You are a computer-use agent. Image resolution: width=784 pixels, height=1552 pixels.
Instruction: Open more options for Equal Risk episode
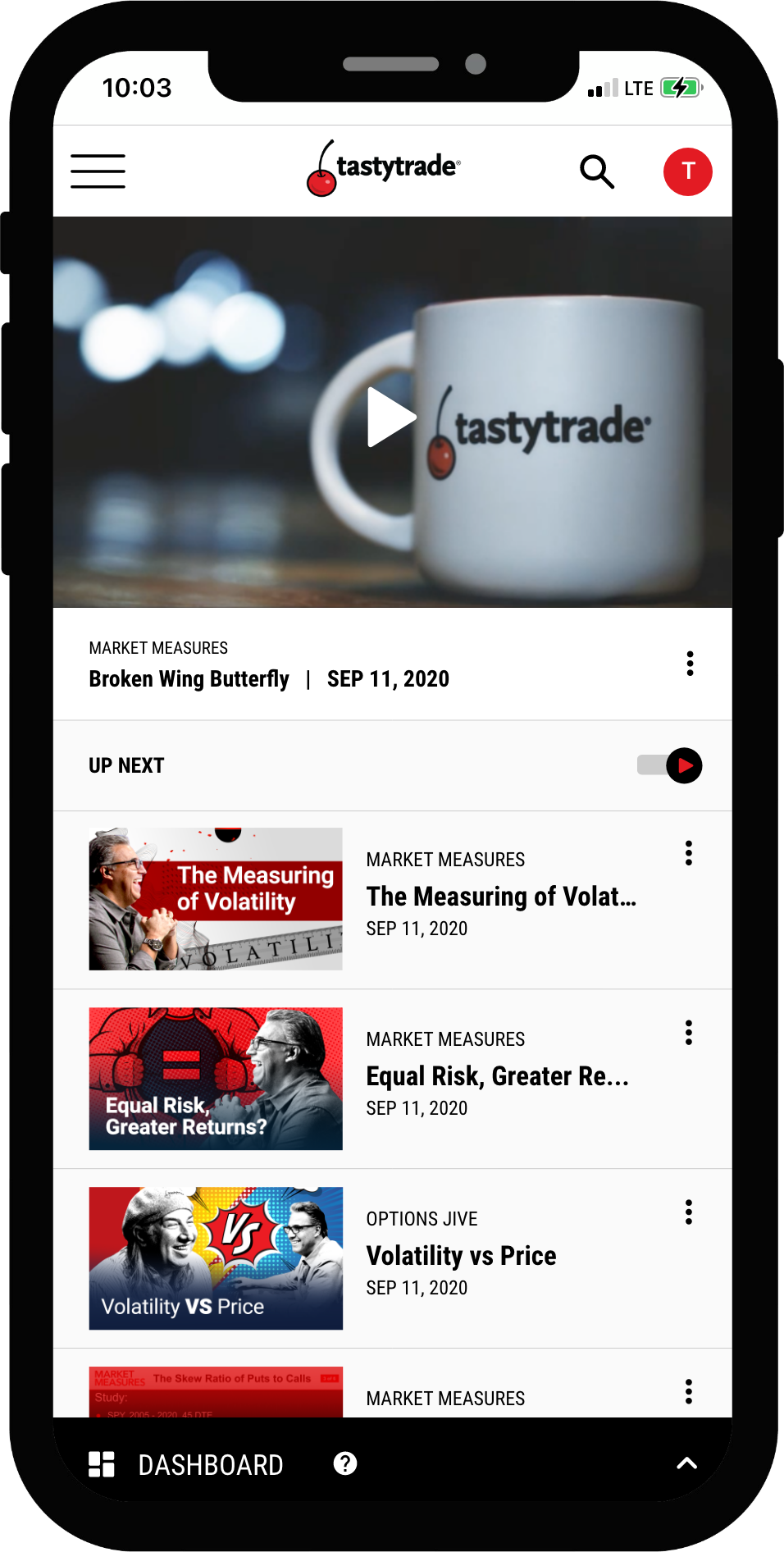[689, 1033]
